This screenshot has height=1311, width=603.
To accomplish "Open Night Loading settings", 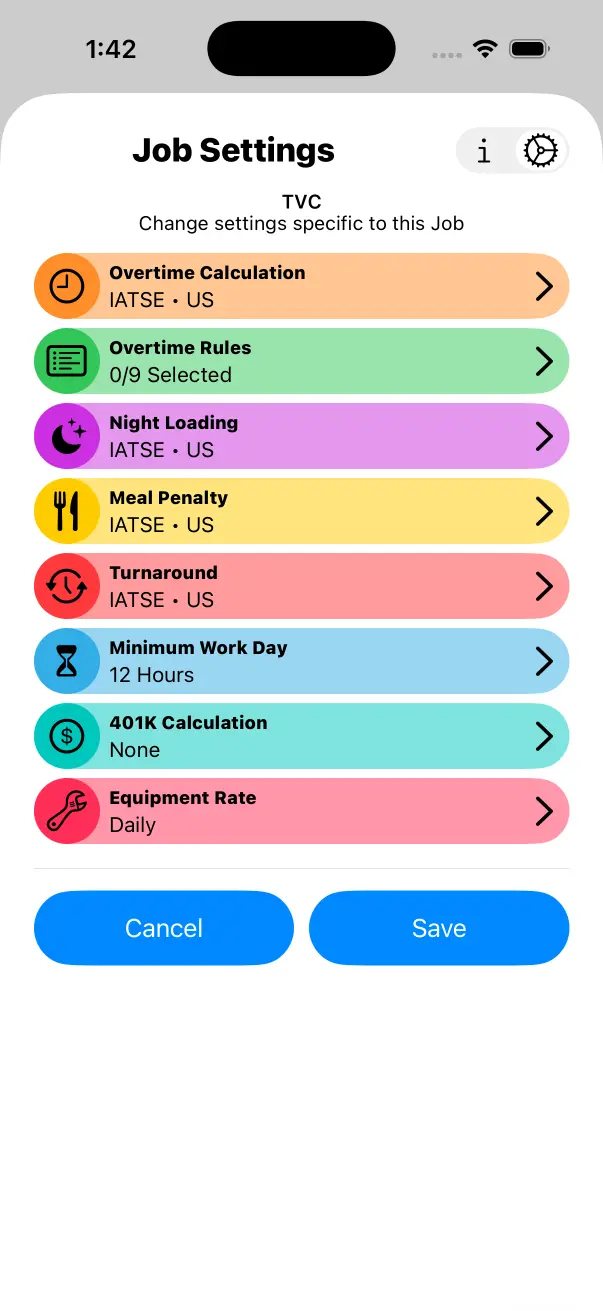I will point(301,436).
